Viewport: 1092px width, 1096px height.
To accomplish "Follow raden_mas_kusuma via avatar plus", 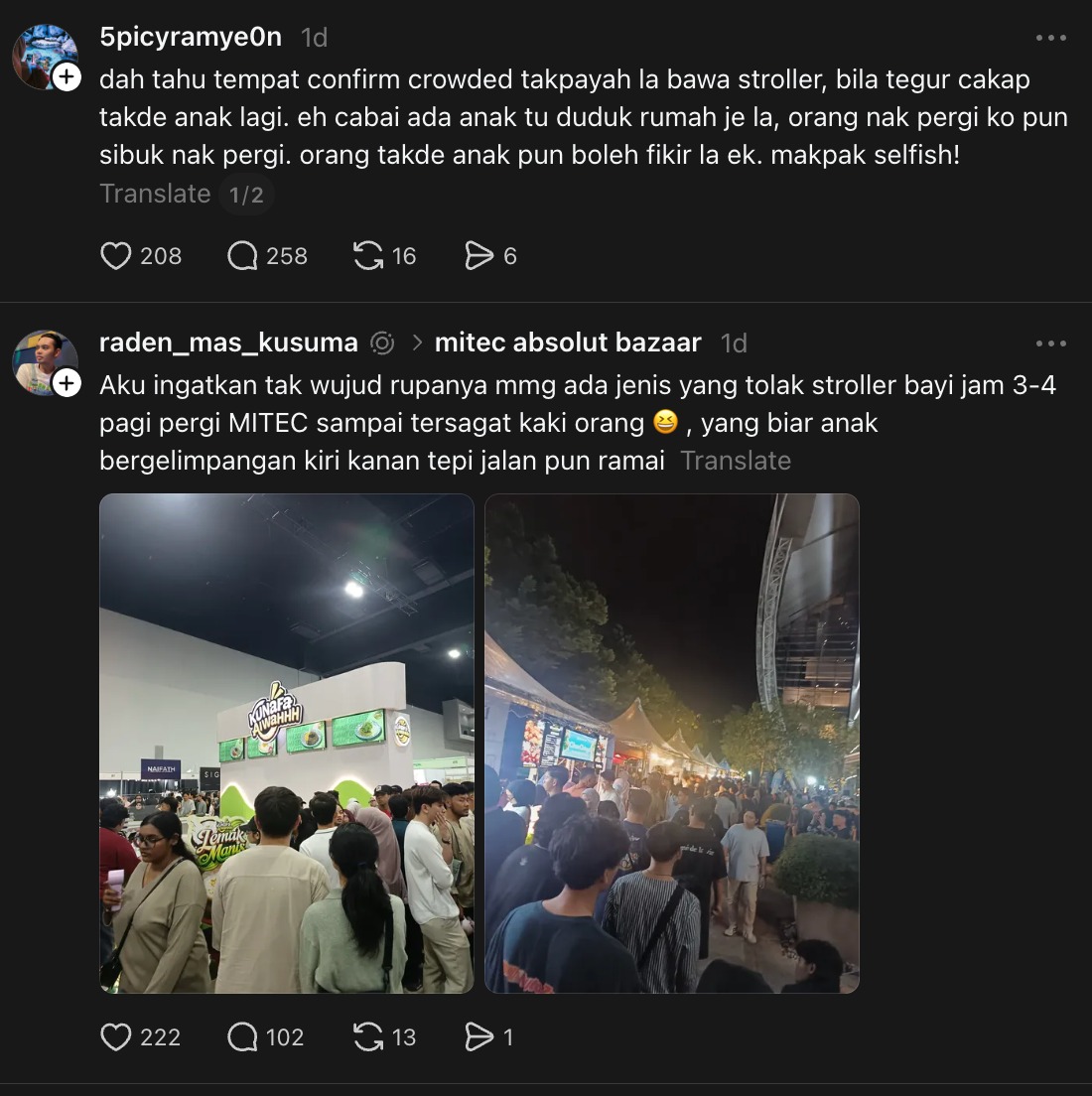I will pos(67,382).
